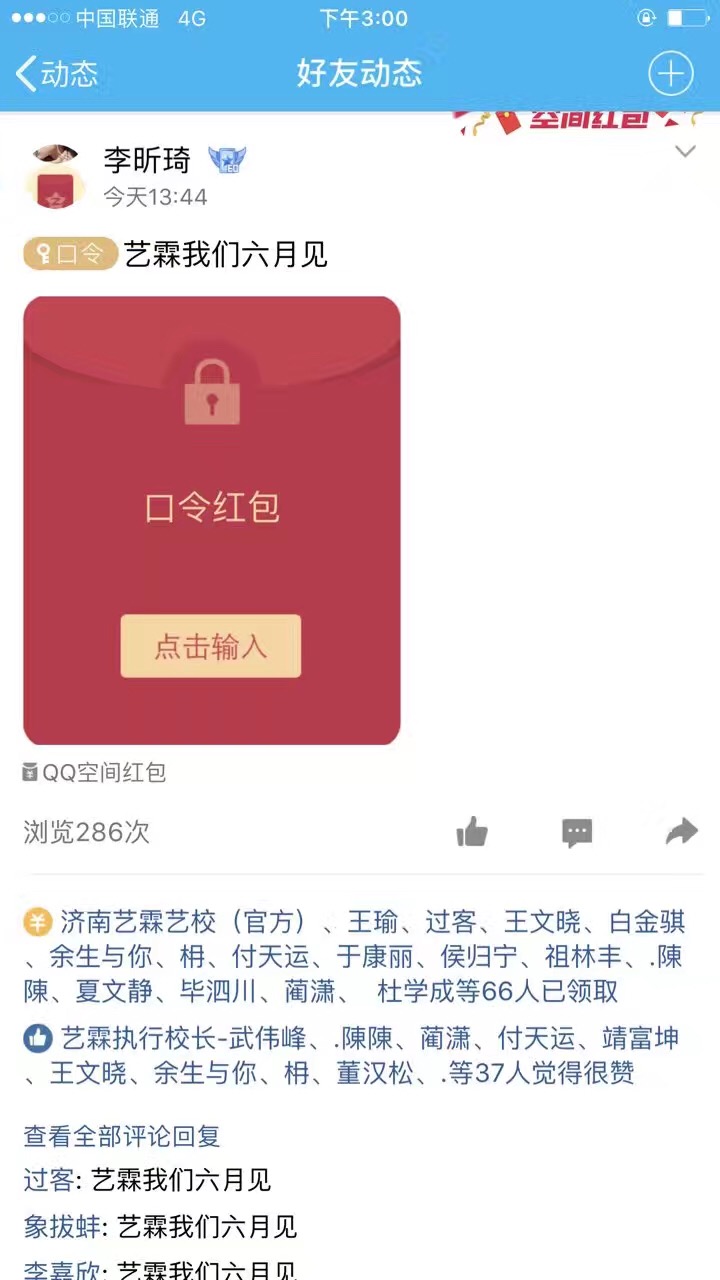
Task: Expand the post options chevron
Action: point(685,152)
